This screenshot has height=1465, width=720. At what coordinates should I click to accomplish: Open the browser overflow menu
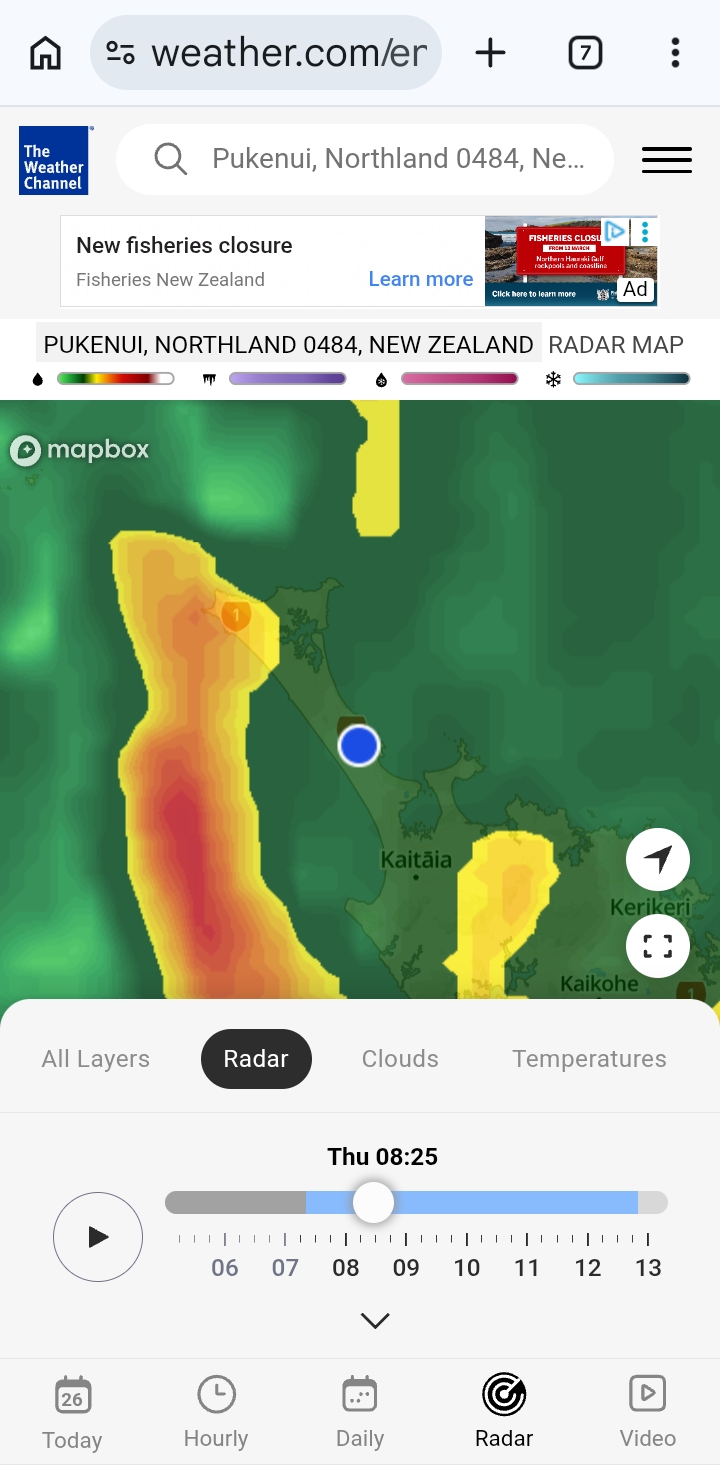point(676,53)
